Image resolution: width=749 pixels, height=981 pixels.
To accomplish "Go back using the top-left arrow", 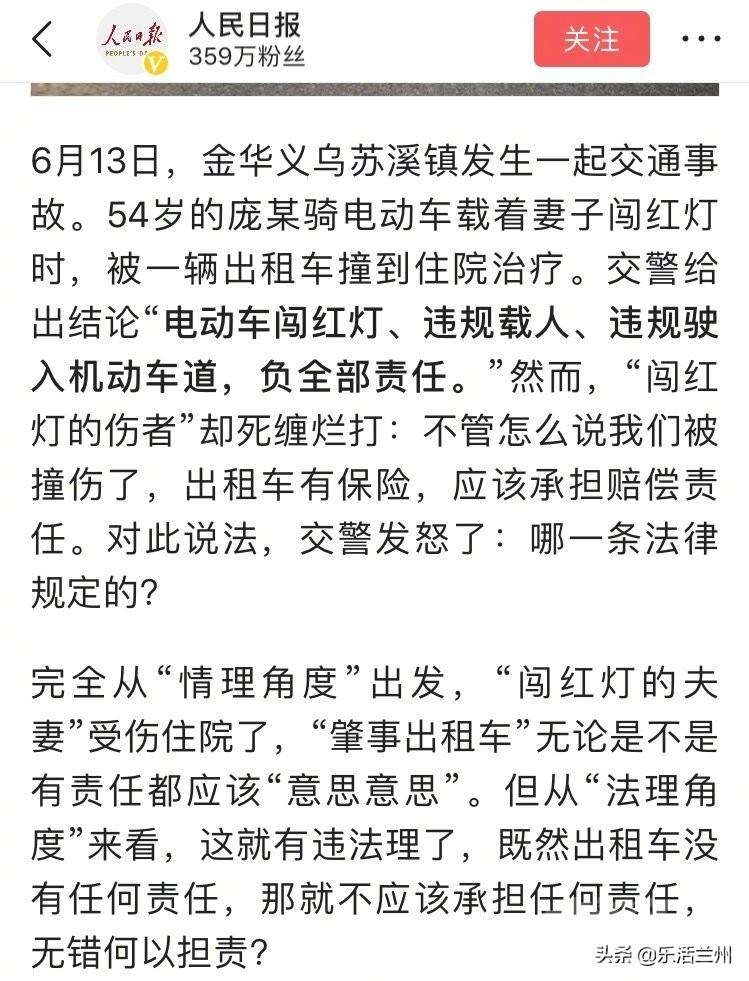I will [x=42, y=40].
